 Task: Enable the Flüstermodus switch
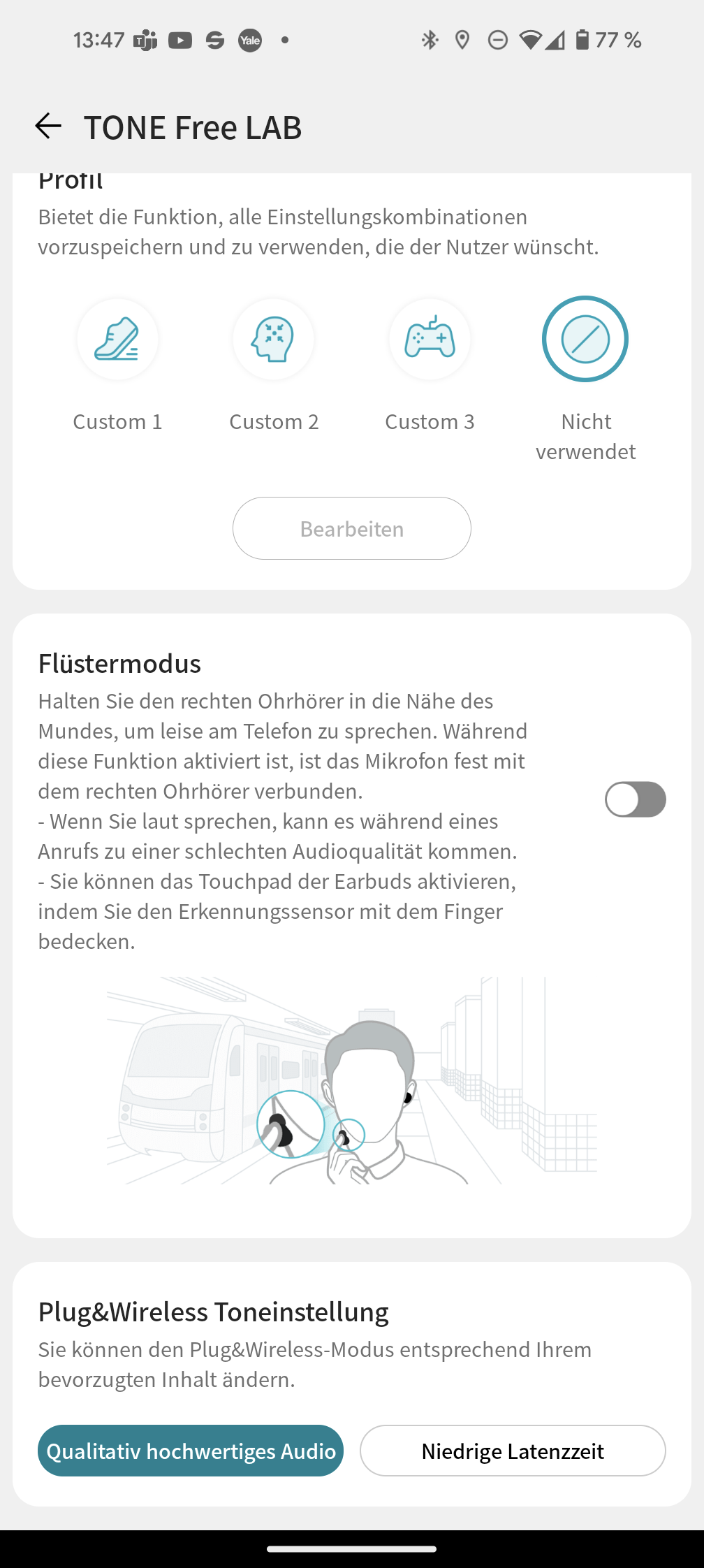pyautogui.click(x=635, y=799)
